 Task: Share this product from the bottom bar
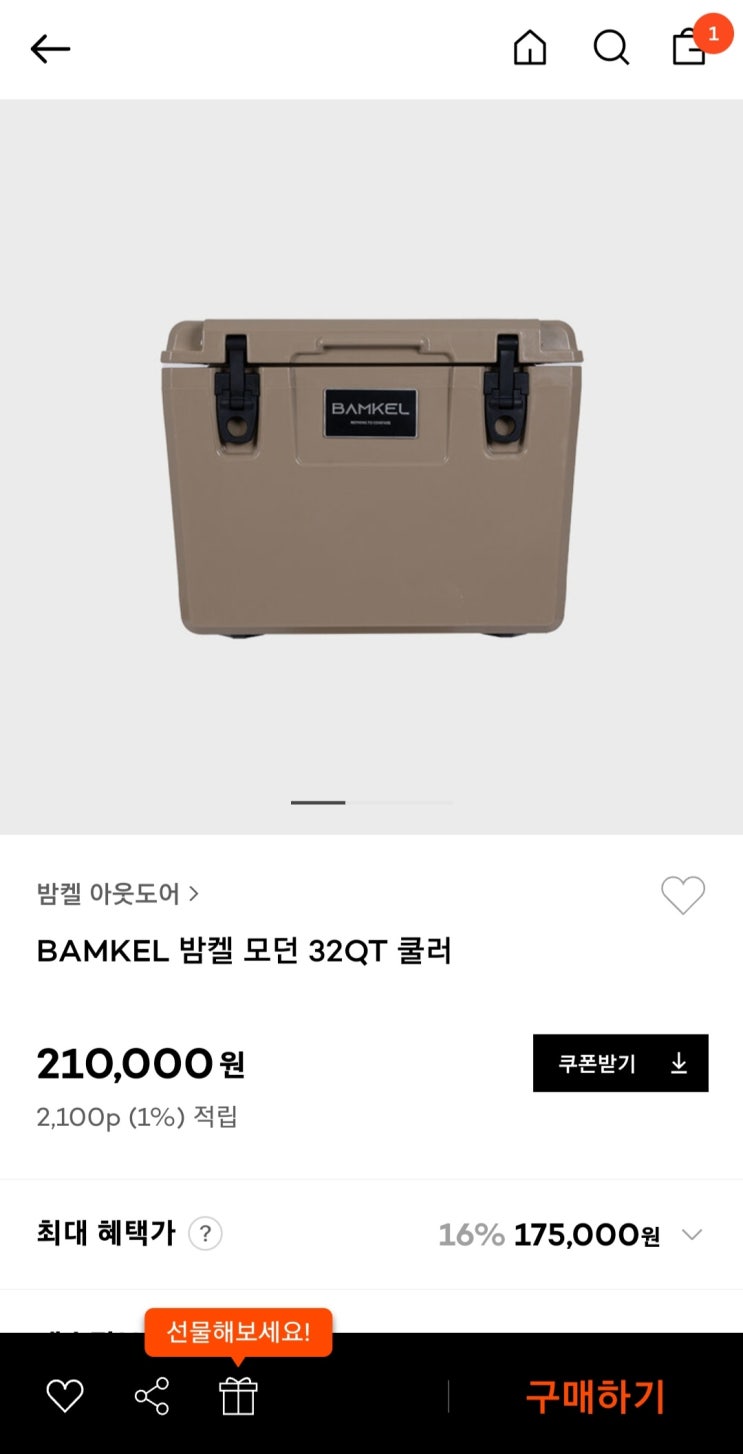[152, 1396]
